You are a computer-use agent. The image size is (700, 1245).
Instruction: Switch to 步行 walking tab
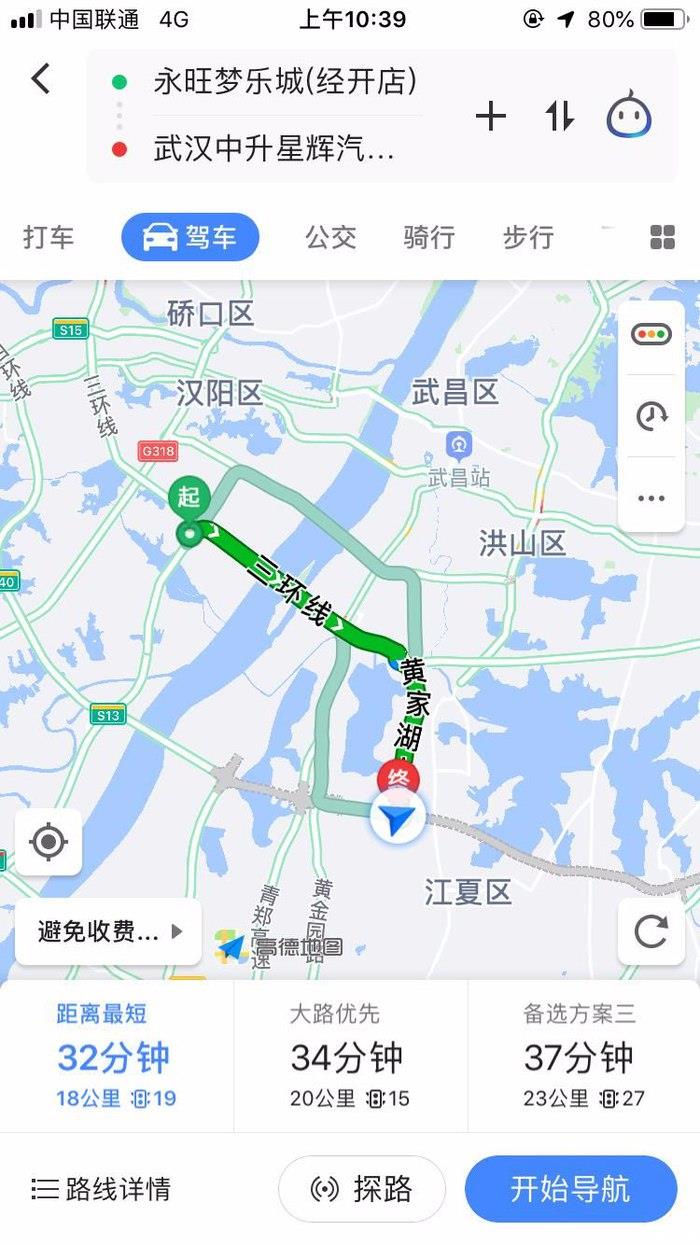528,237
